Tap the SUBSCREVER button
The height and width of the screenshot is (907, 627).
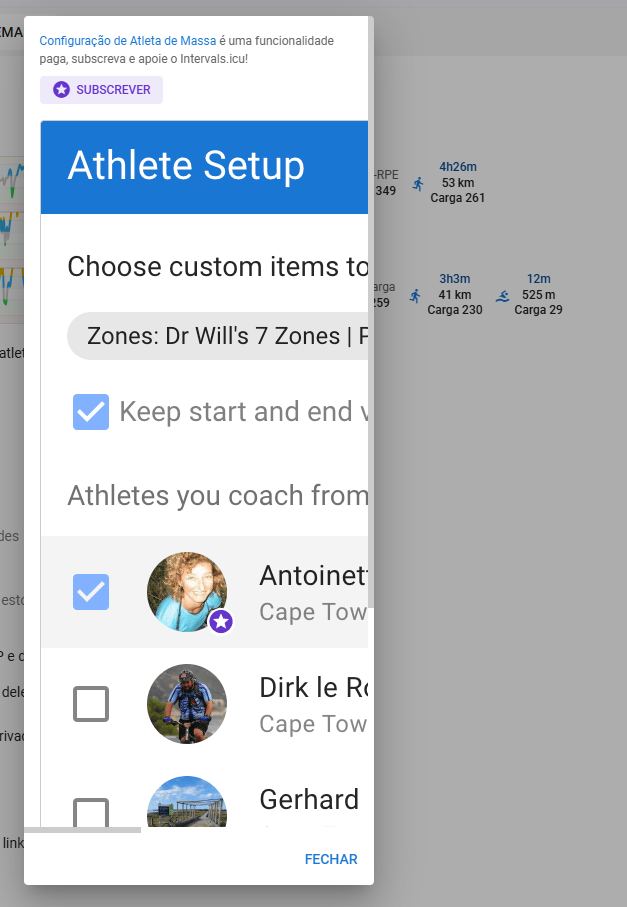(102, 90)
